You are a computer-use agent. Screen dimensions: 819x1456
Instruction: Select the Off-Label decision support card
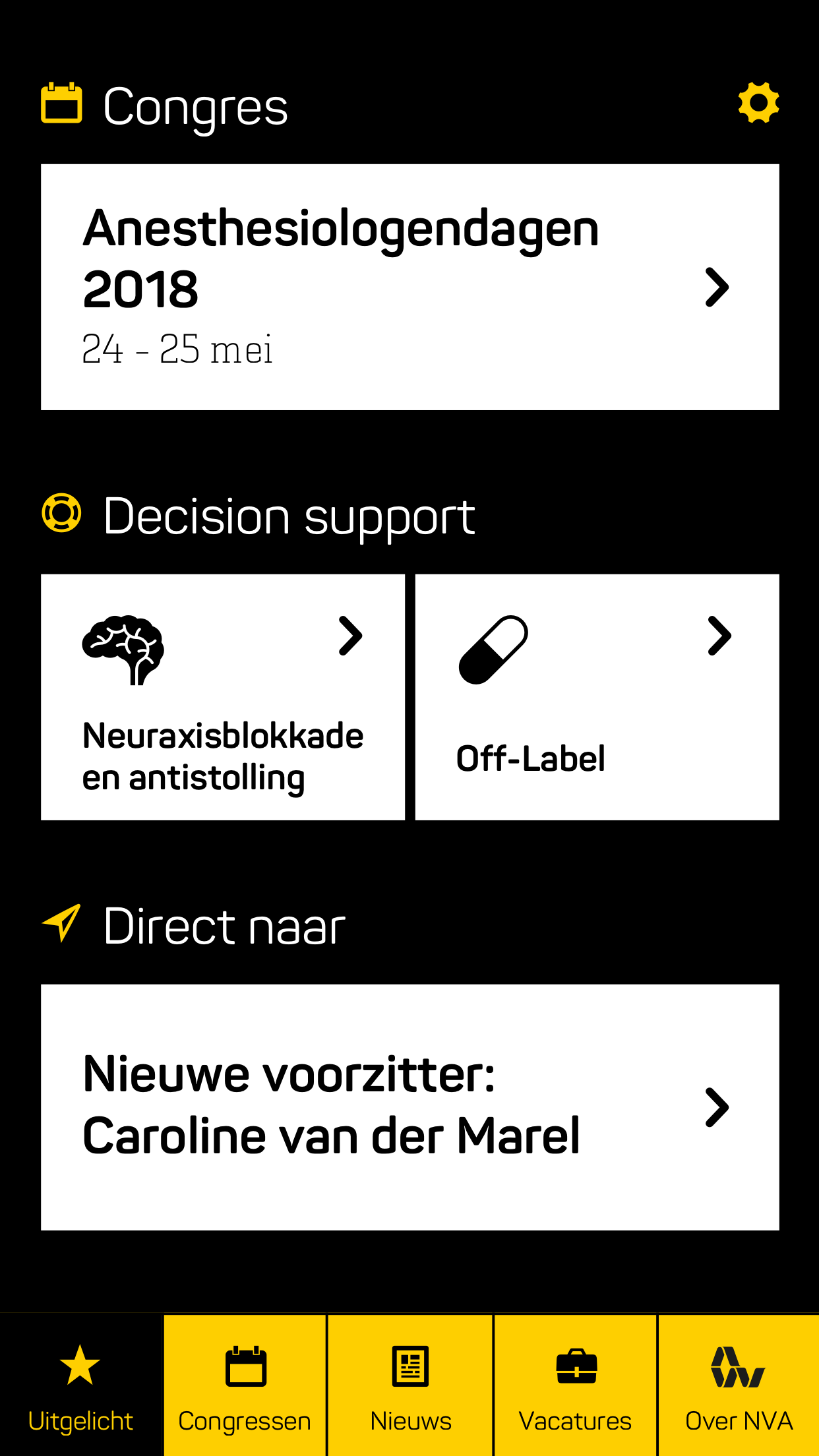[597, 697]
